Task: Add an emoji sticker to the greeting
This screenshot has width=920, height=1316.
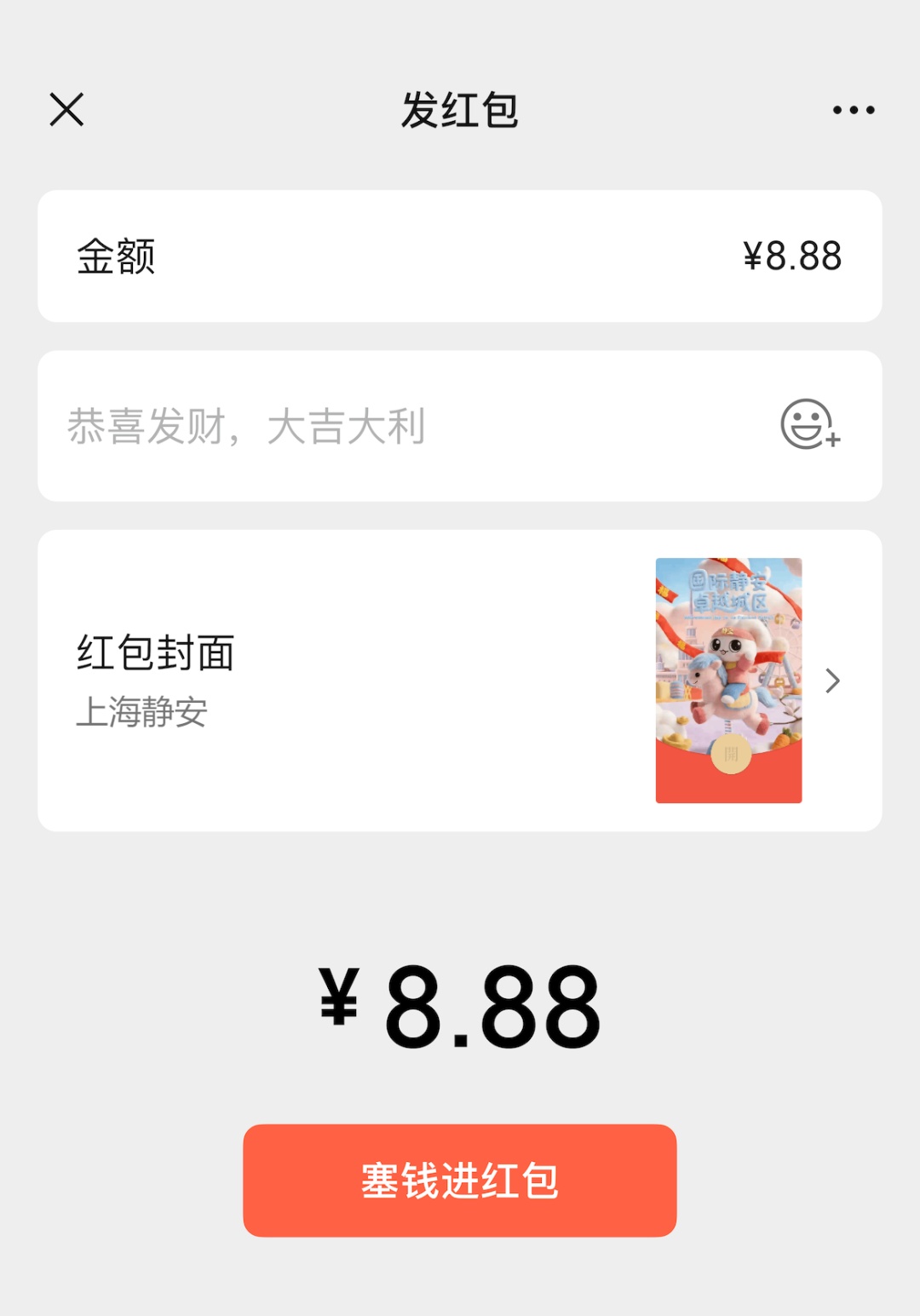Action: (x=809, y=424)
